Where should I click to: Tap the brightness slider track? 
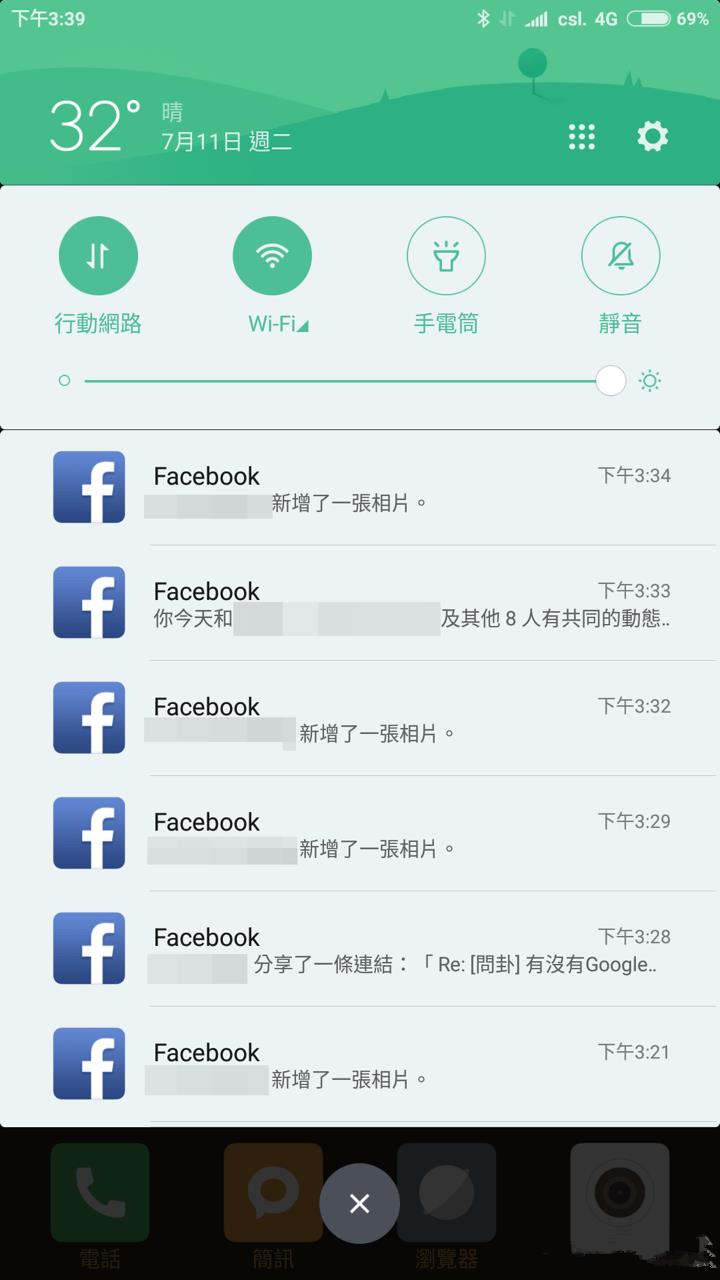[340, 381]
